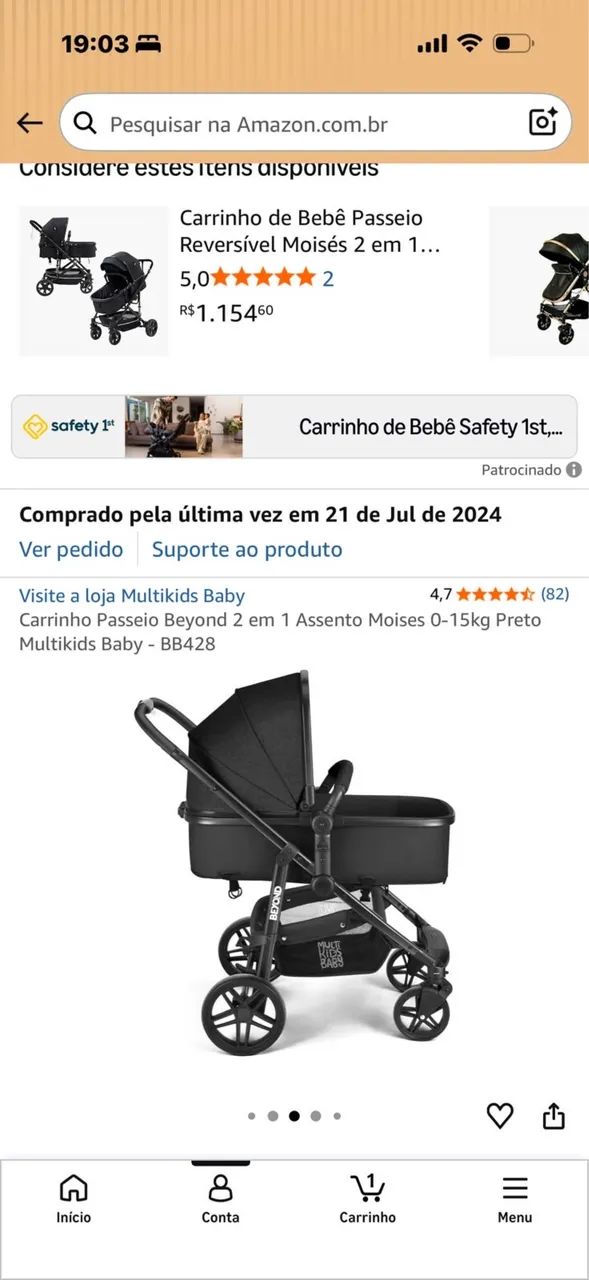Open the camera lens search icon
The width and height of the screenshot is (589, 1280).
point(543,123)
